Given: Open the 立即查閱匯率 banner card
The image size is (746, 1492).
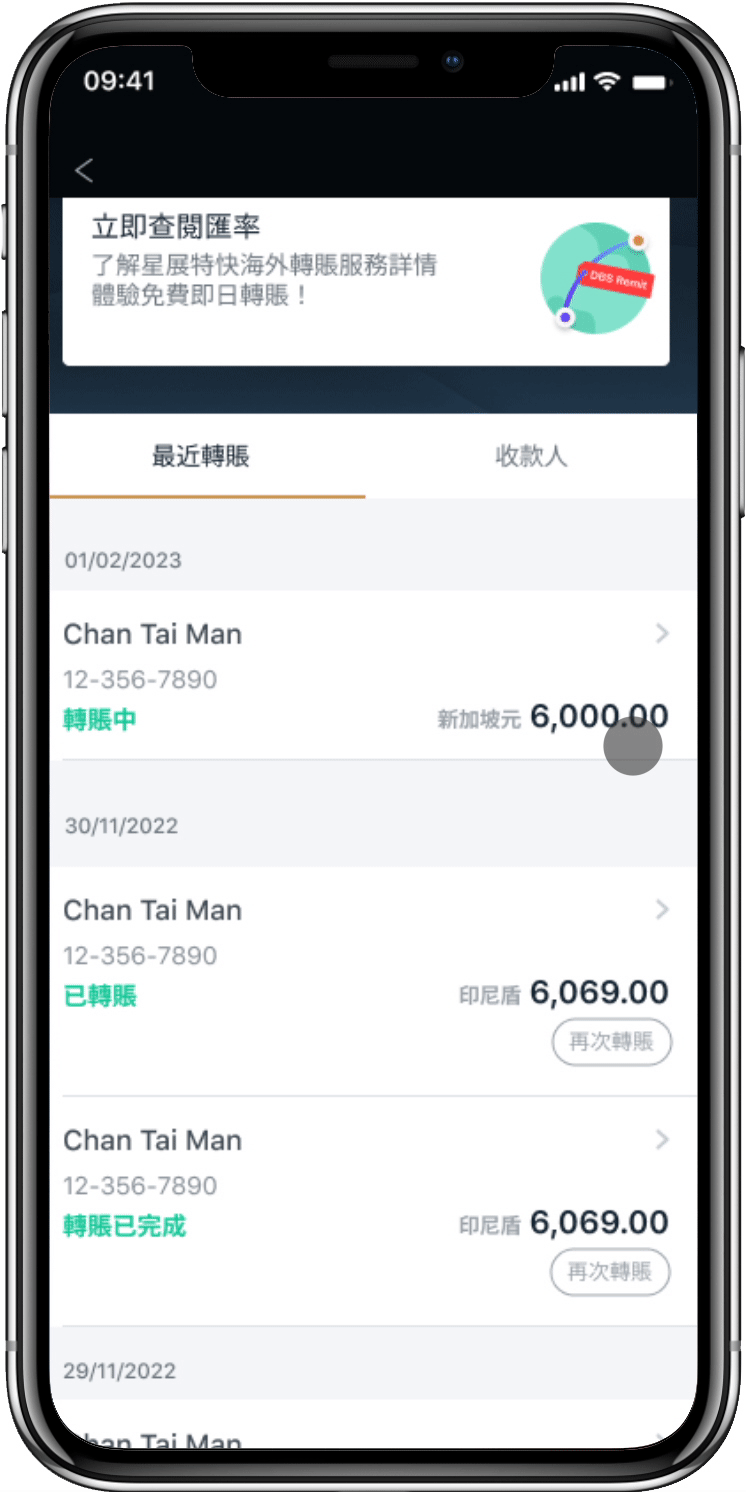Looking at the screenshot, I should point(365,280).
